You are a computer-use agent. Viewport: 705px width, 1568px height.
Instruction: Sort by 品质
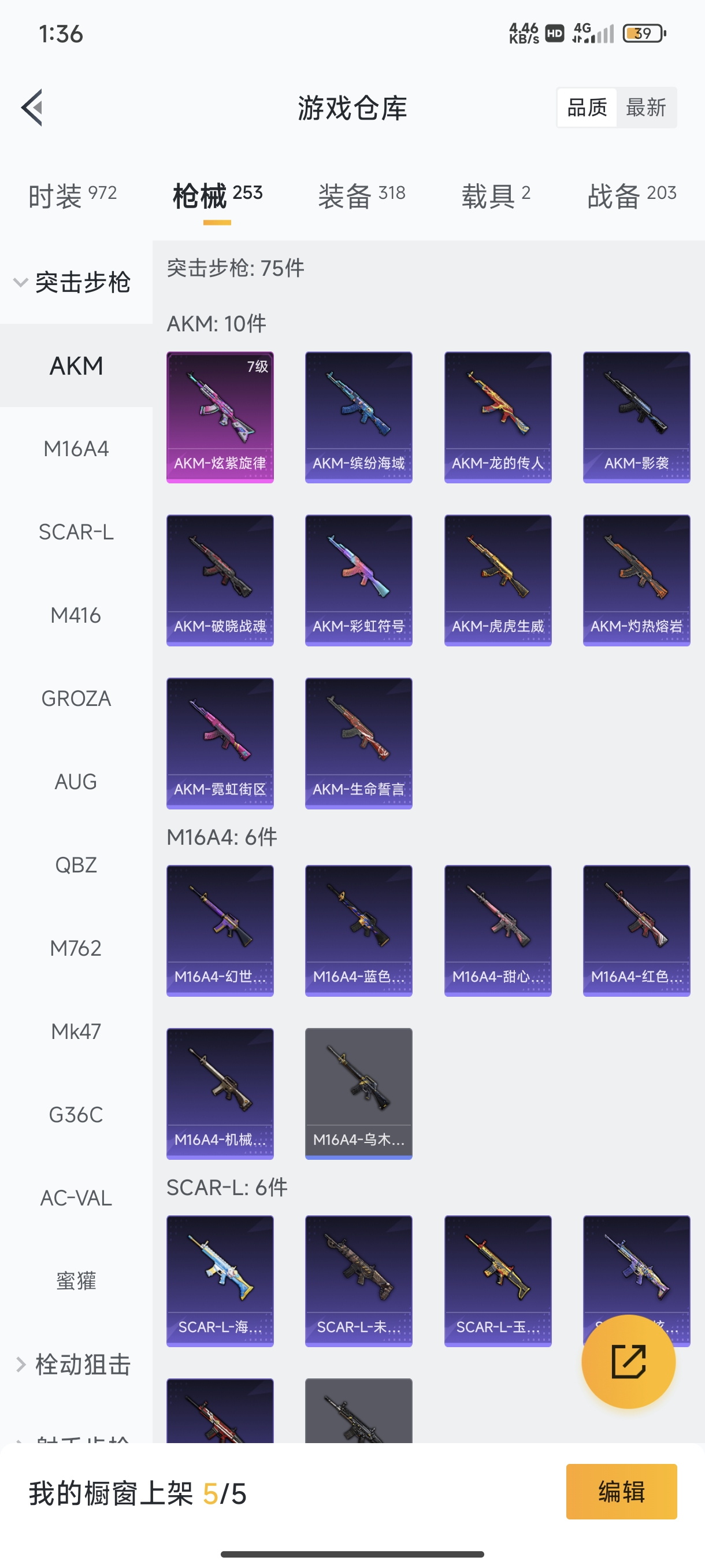[587, 108]
